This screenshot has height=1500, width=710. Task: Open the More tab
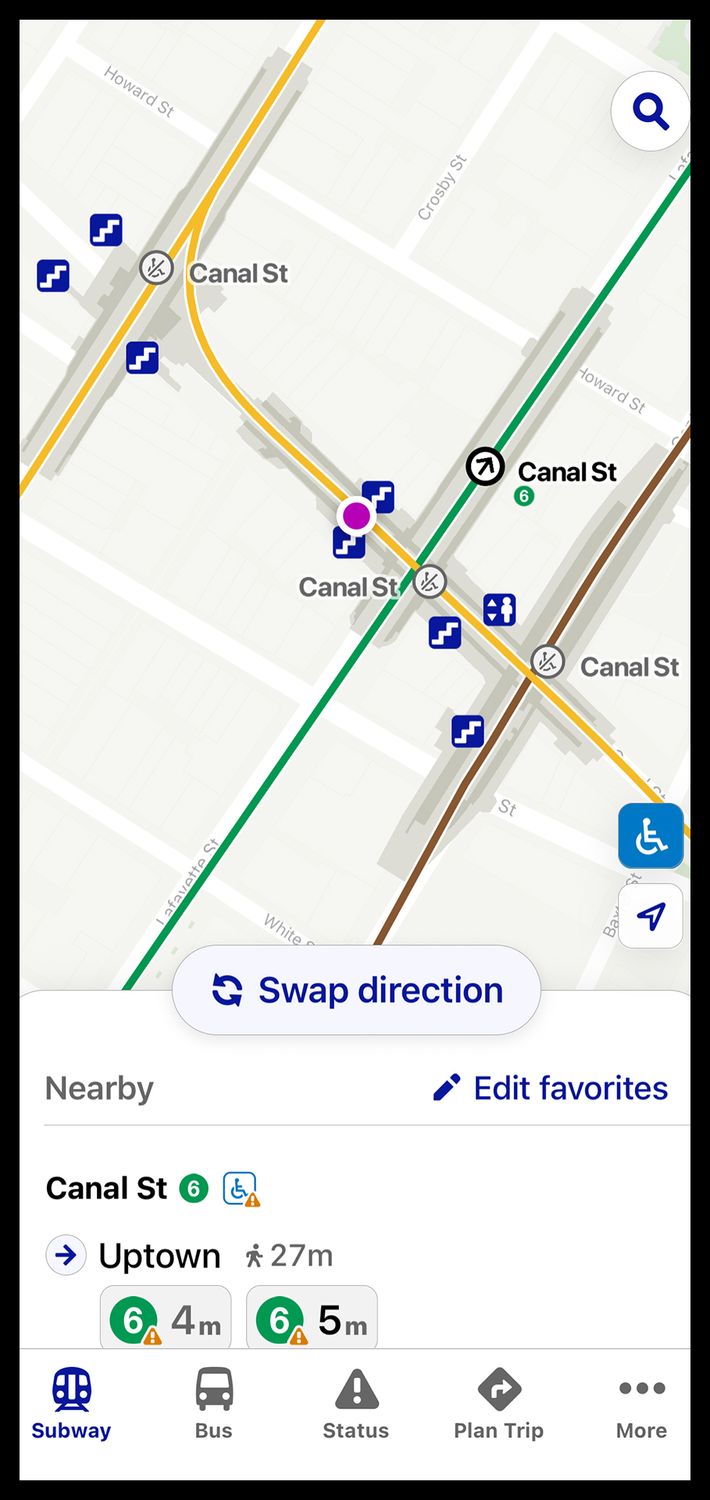641,1404
